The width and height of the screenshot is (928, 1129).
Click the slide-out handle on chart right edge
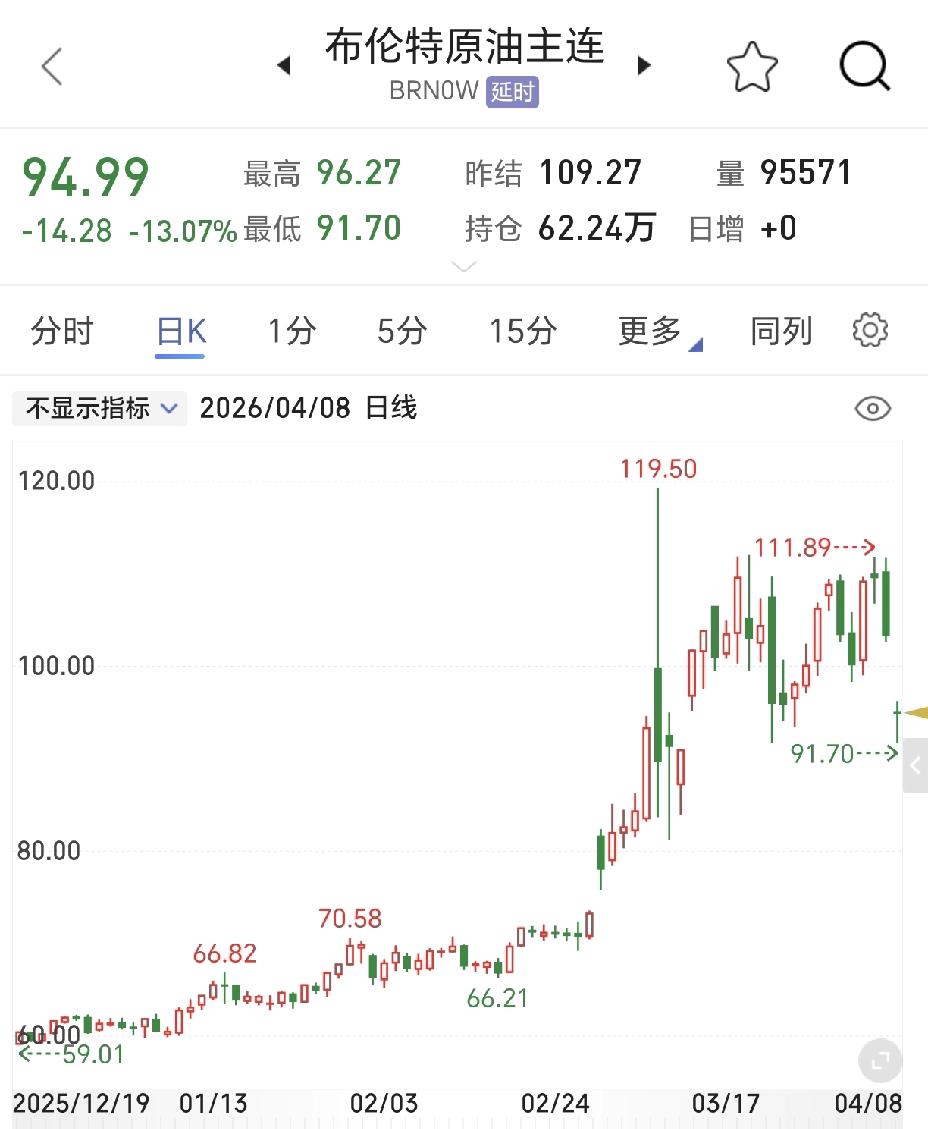coord(915,765)
